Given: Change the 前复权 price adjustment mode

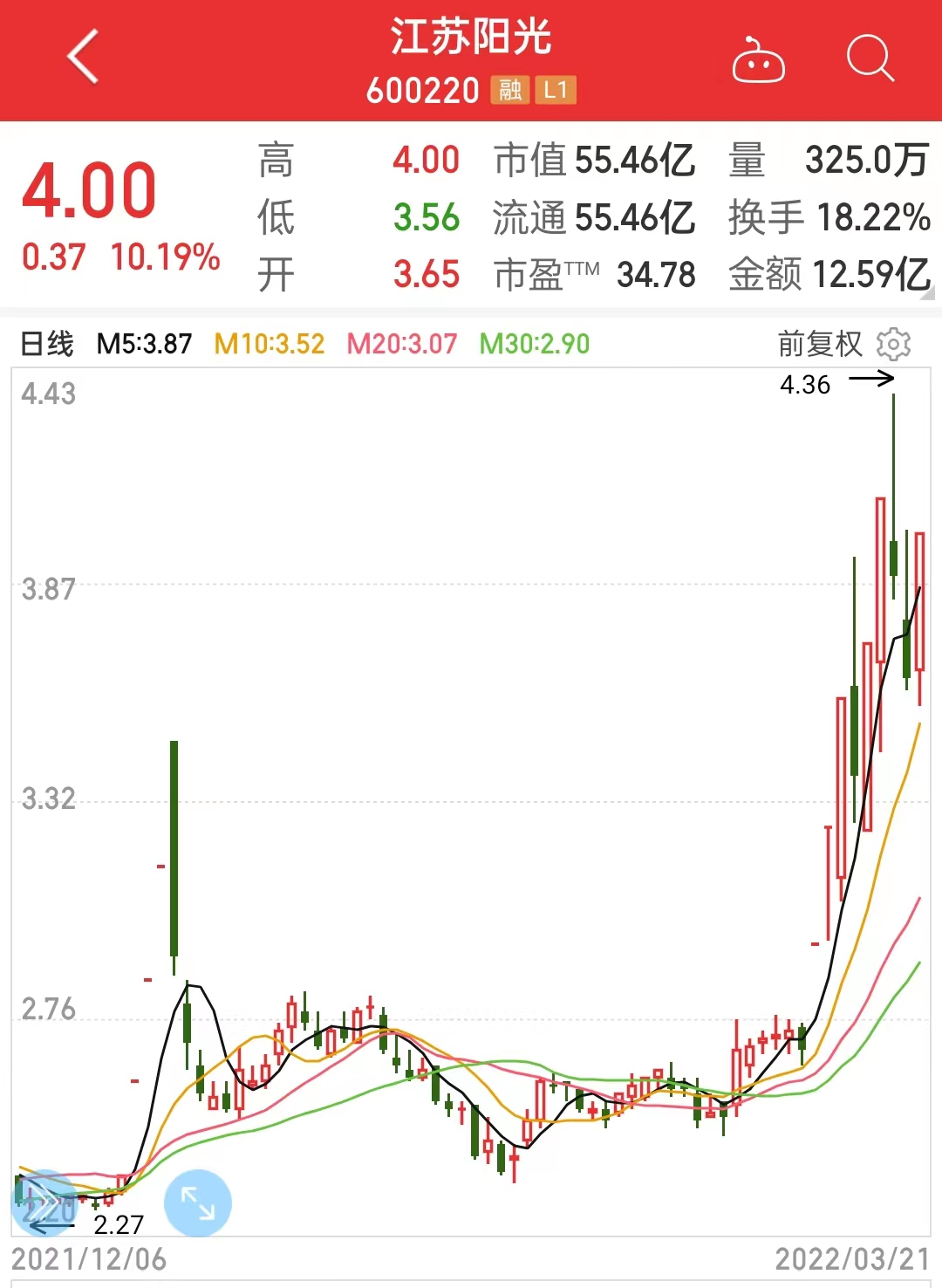Looking at the screenshot, I should pyautogui.click(x=819, y=344).
